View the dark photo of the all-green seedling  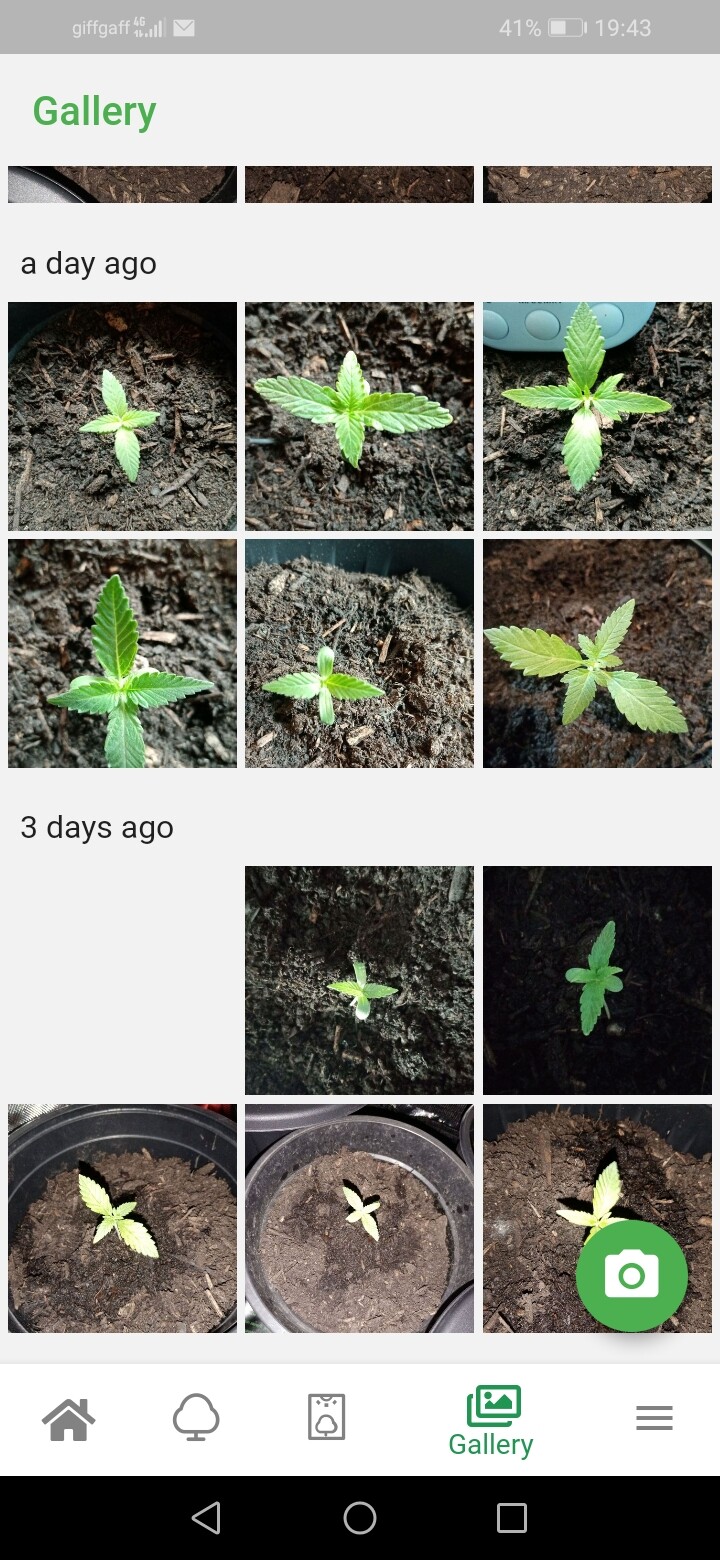[597, 980]
